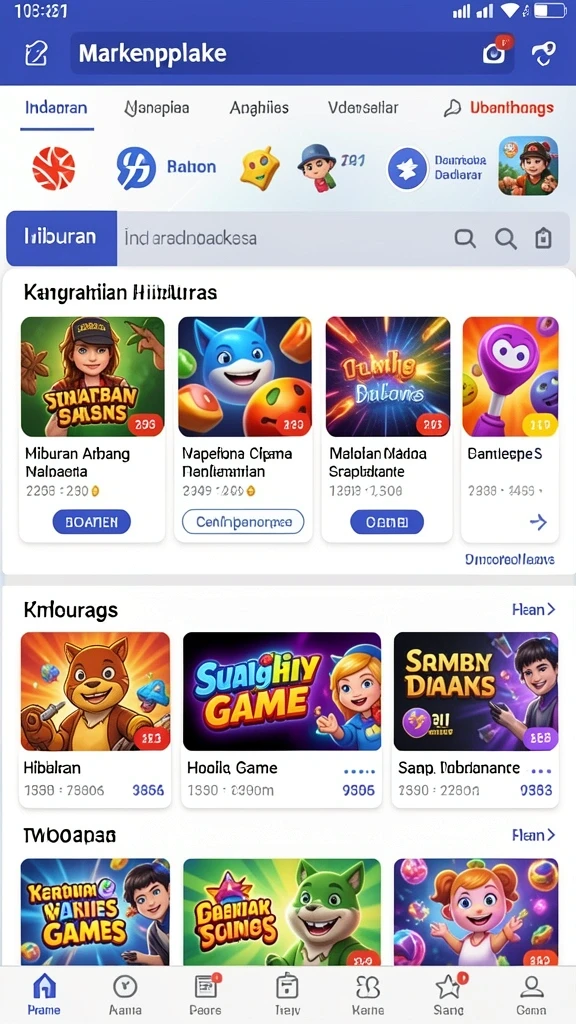Tap the arrow on the Bantlecpe S card
The image size is (576, 1024).
click(538, 521)
